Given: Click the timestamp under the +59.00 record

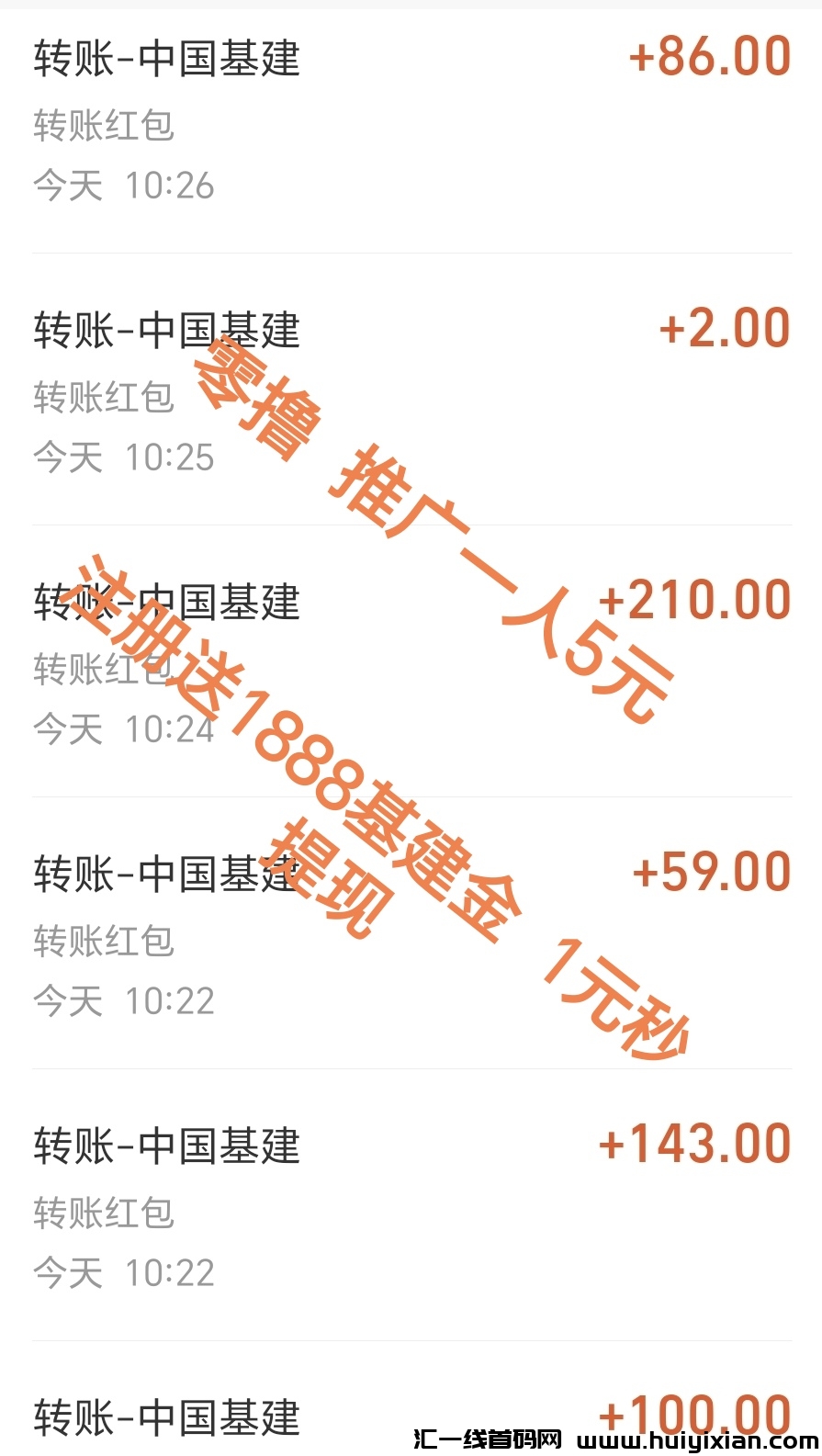Looking at the screenshot, I should pos(123,1001).
